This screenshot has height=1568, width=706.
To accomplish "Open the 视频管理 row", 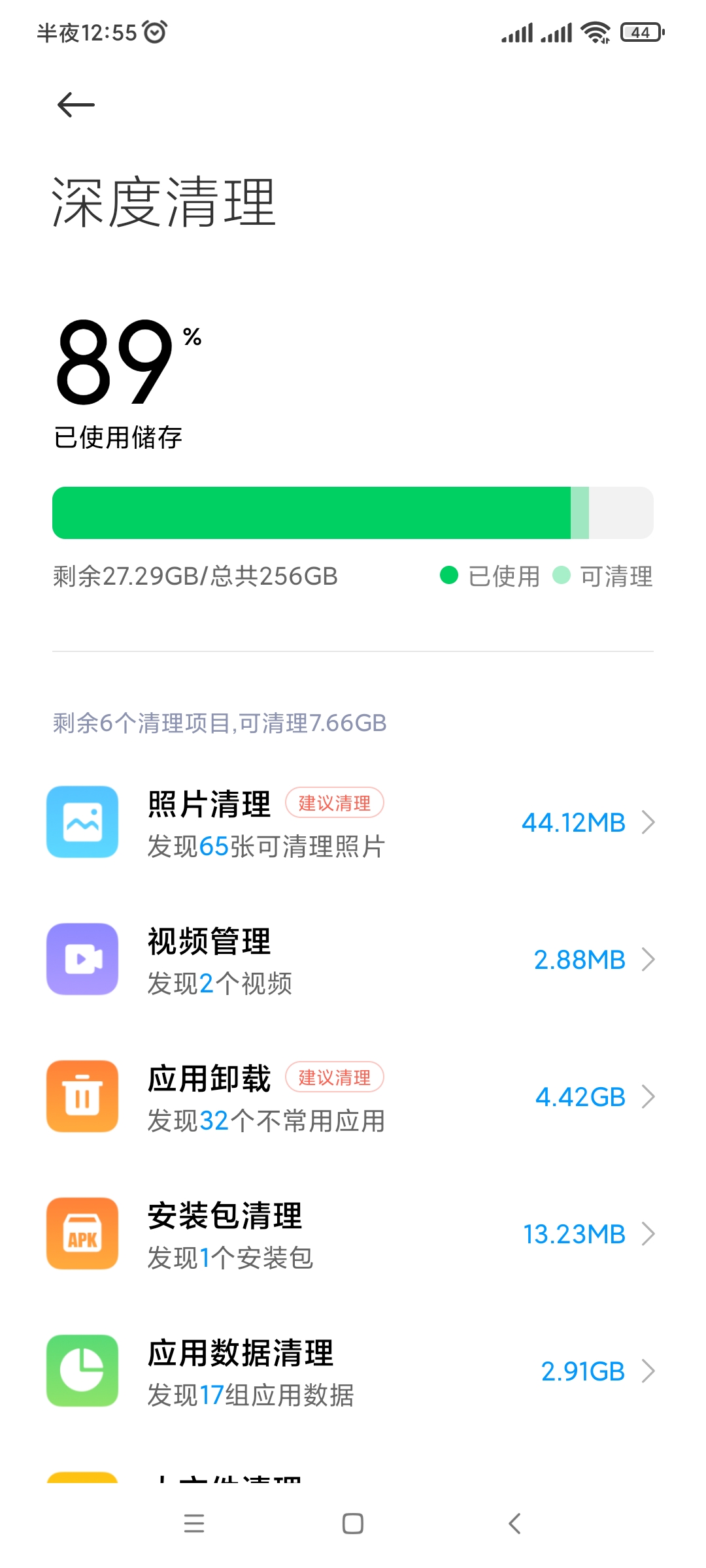I will coord(353,959).
